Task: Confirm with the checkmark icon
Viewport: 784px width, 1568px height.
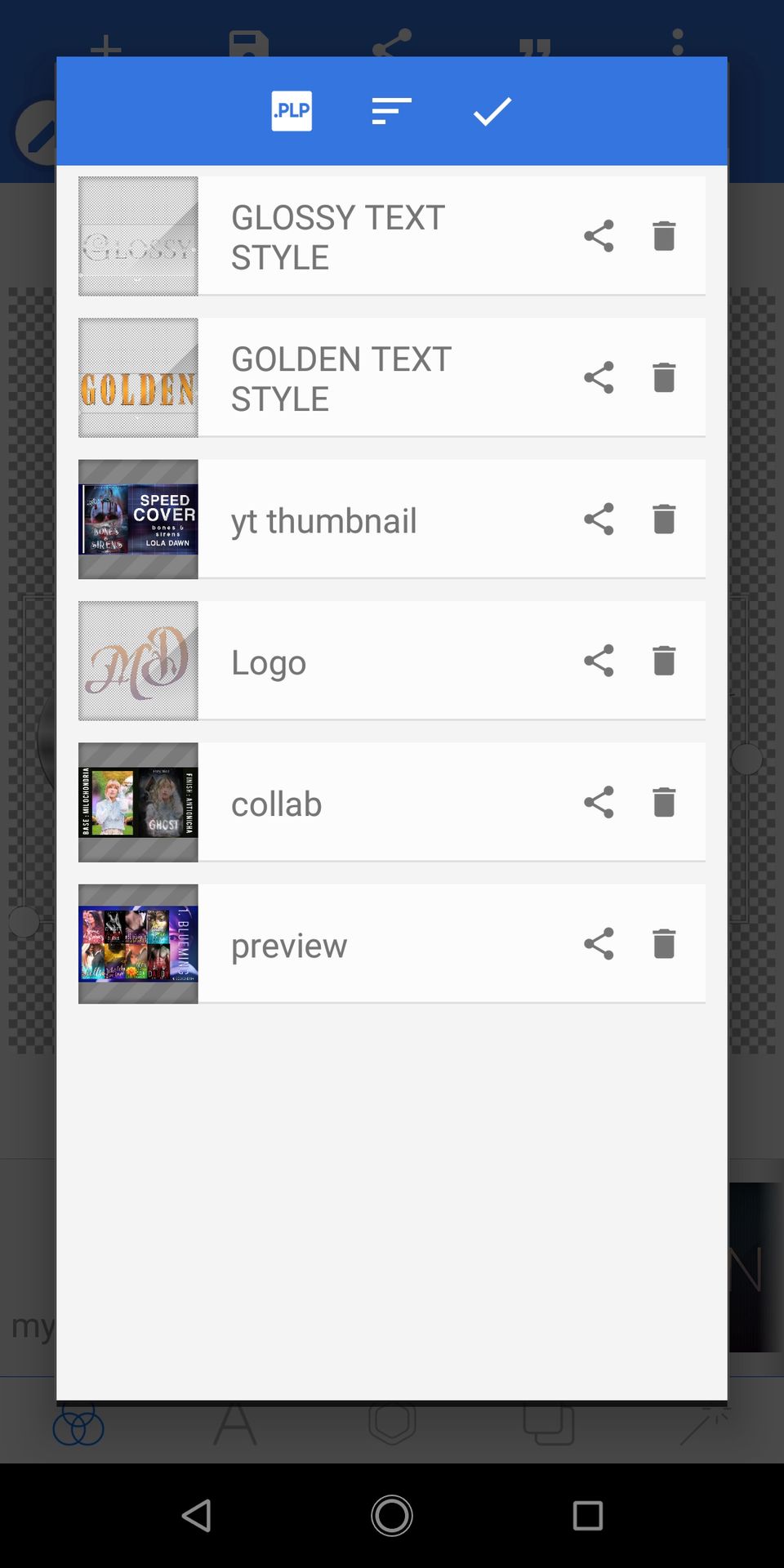Action: tap(492, 111)
